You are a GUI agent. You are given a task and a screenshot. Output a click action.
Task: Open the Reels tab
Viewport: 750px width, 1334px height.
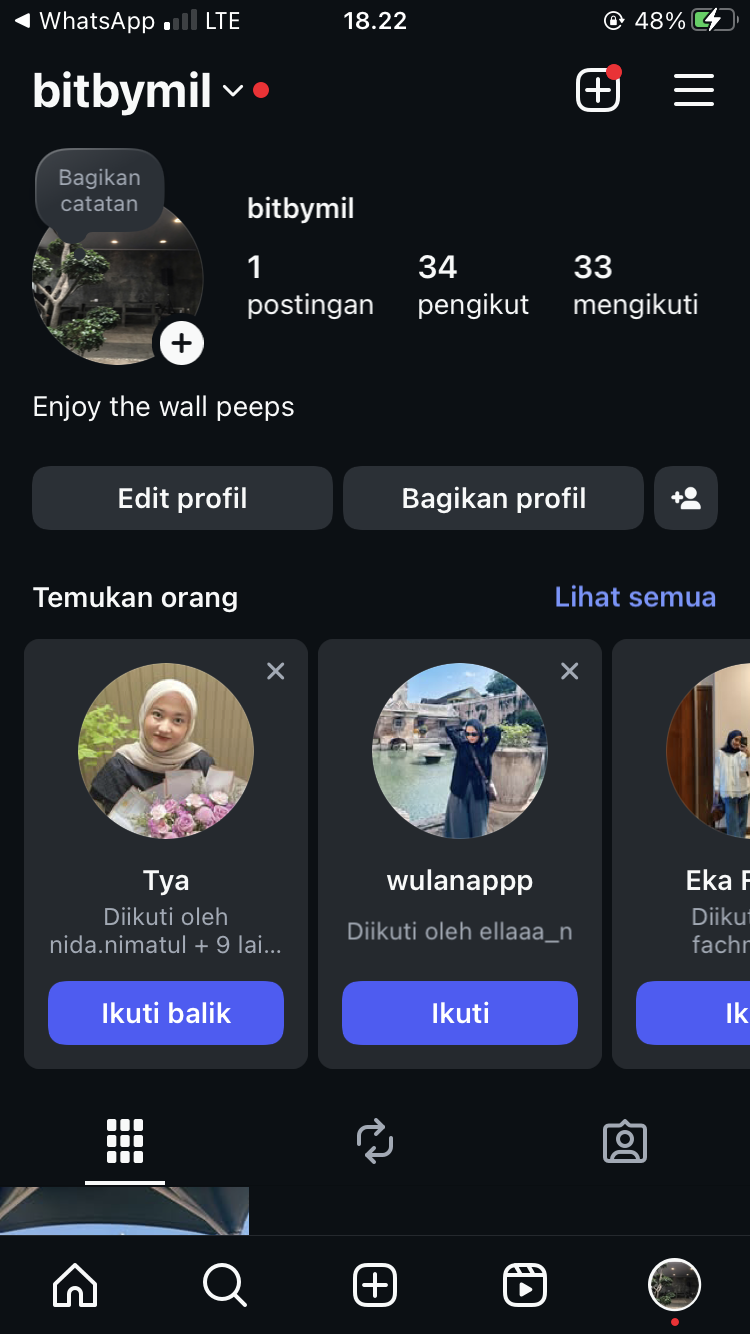525,1285
